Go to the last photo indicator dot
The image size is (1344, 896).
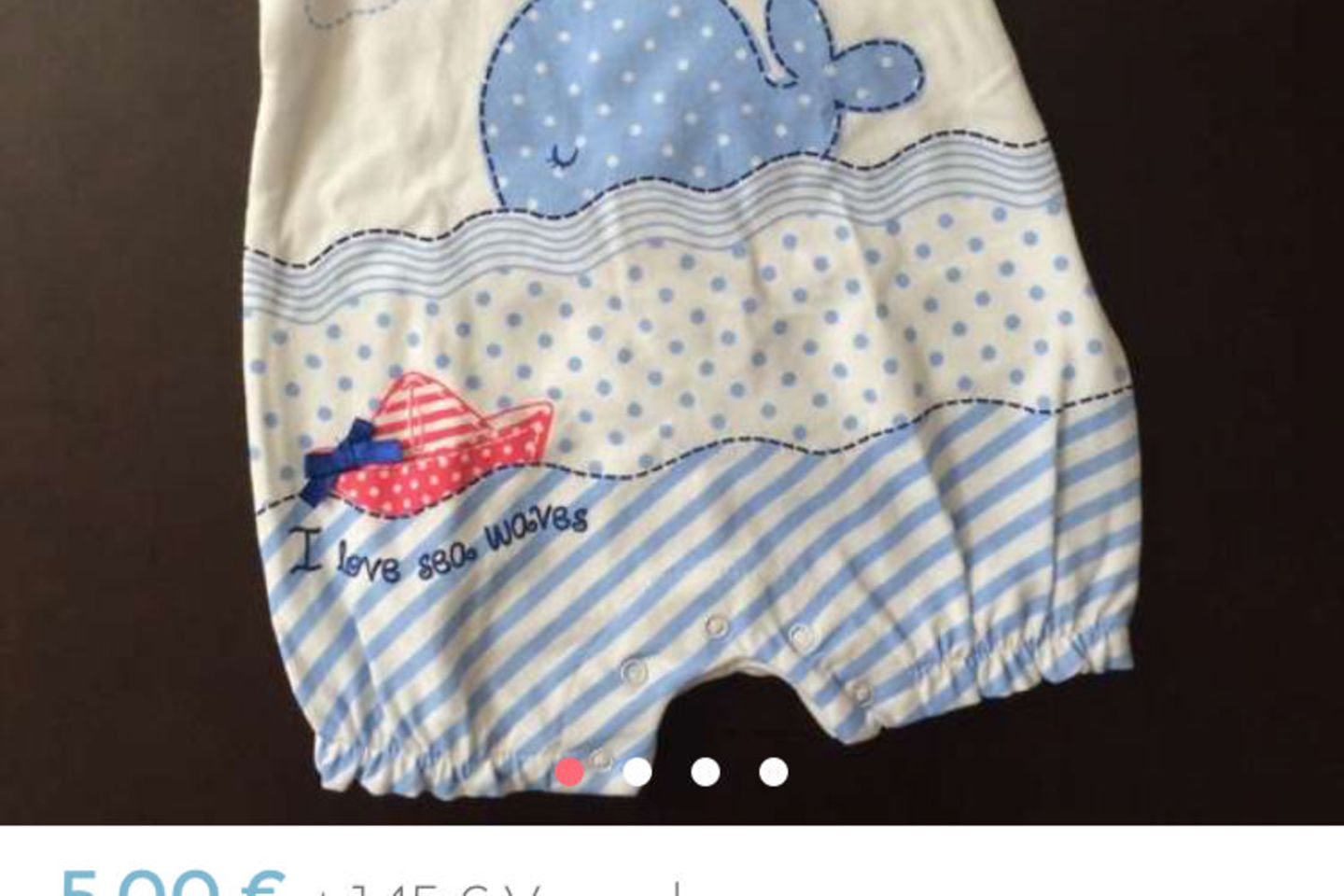[774, 772]
